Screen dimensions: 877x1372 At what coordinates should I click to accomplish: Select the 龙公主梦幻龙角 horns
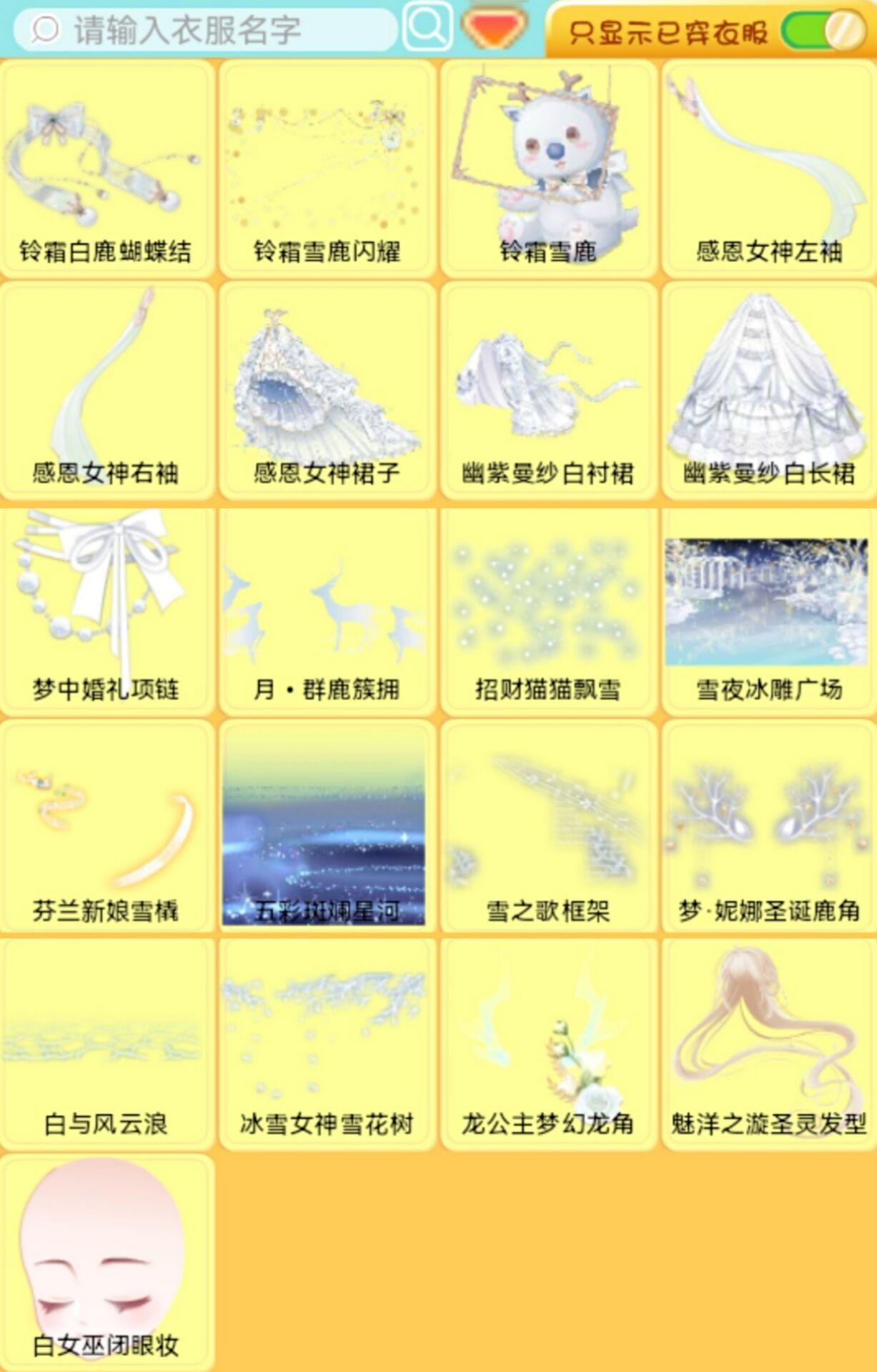click(548, 1045)
